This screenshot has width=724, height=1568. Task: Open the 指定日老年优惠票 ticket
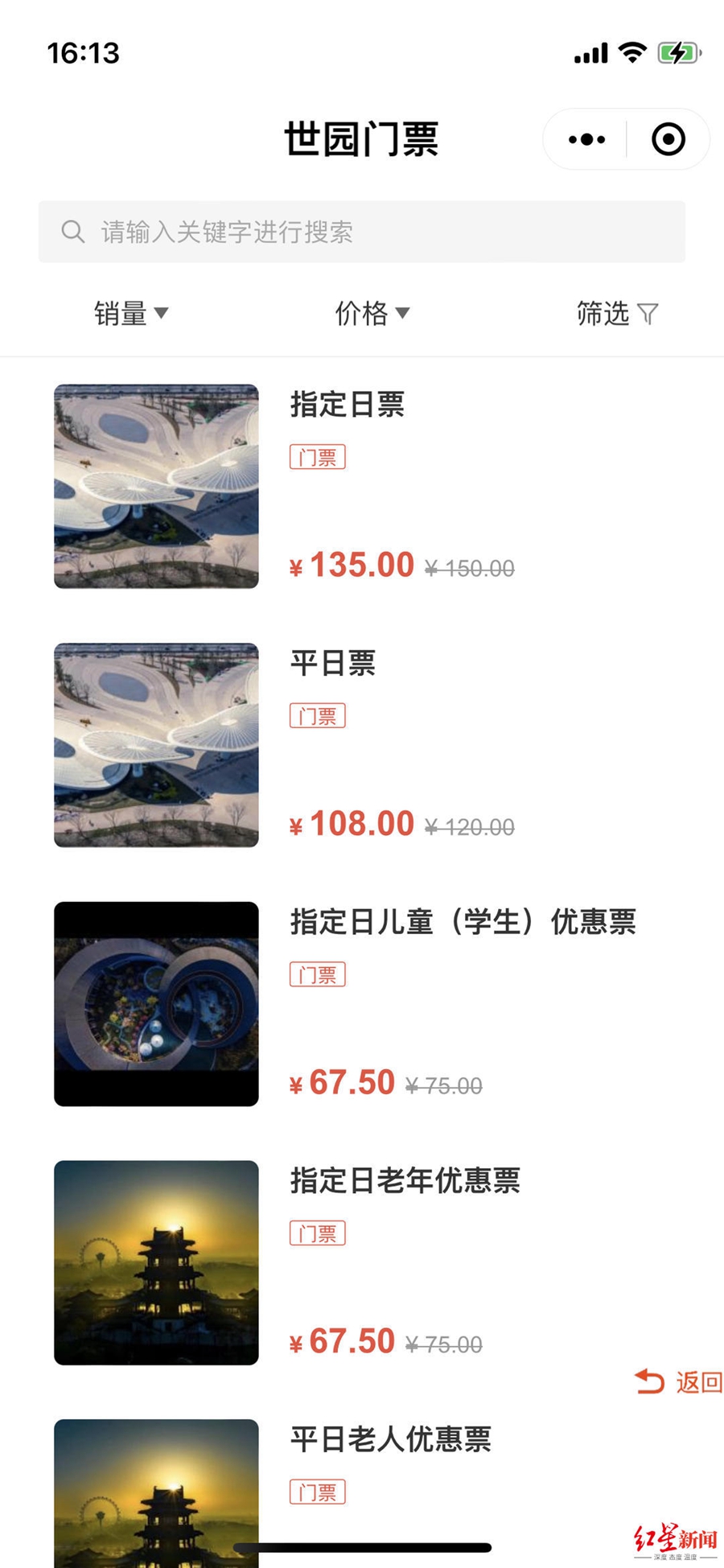[x=362, y=1263]
